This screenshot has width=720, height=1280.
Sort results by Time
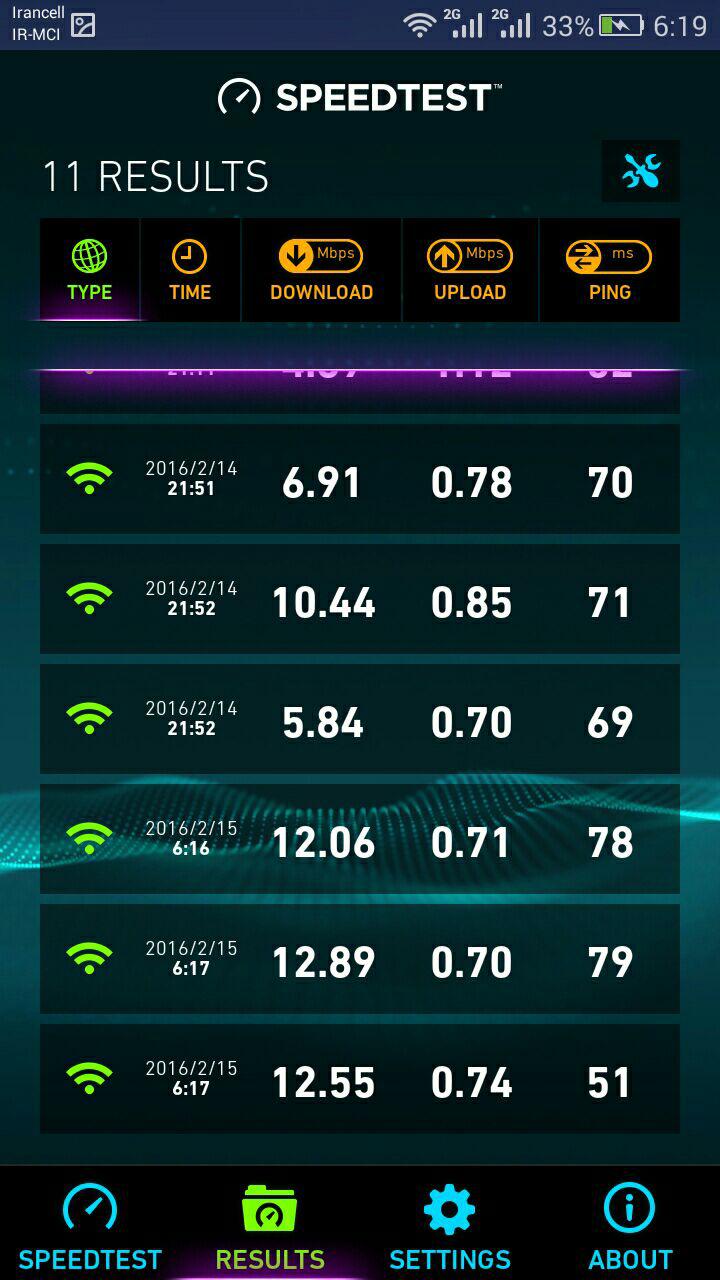click(190, 270)
